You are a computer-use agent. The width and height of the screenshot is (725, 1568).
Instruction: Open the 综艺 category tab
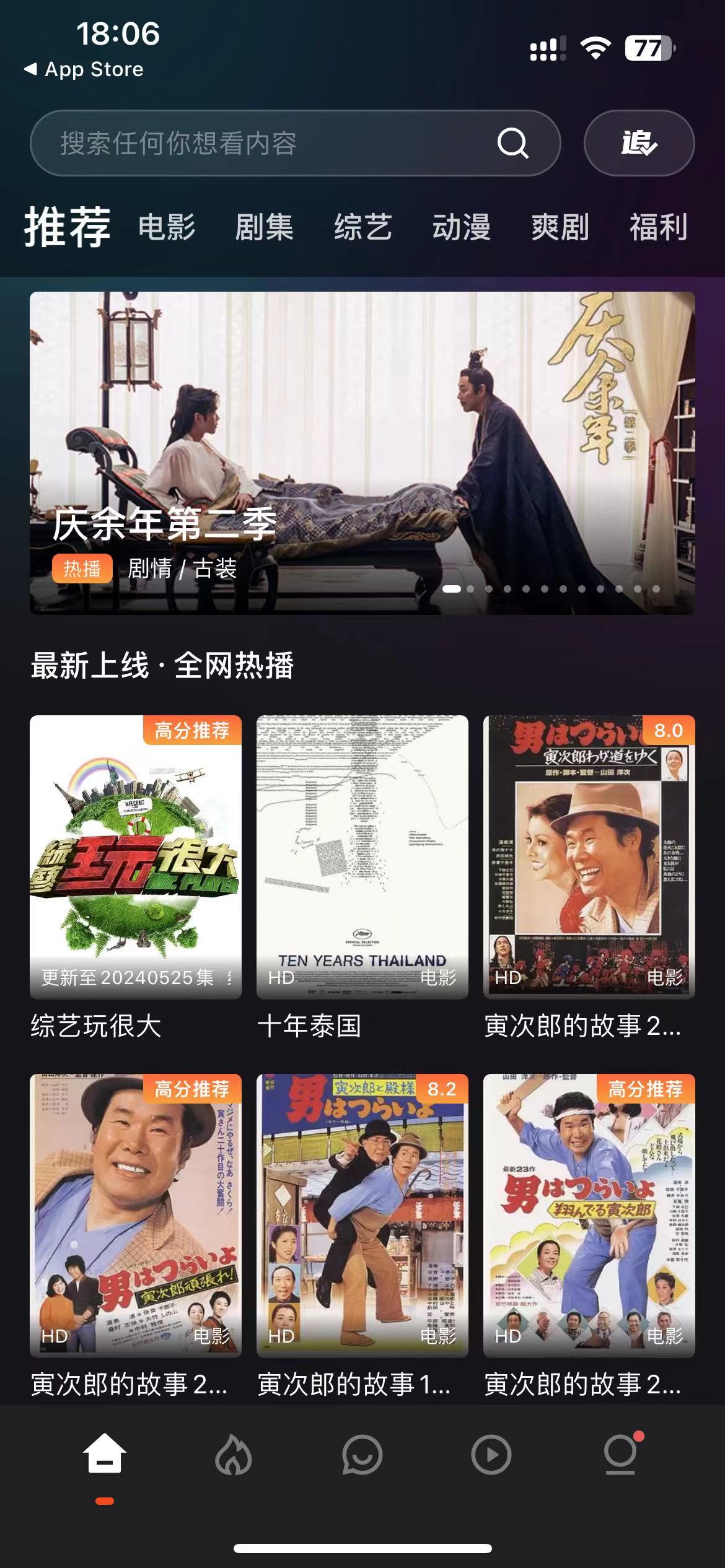362,228
